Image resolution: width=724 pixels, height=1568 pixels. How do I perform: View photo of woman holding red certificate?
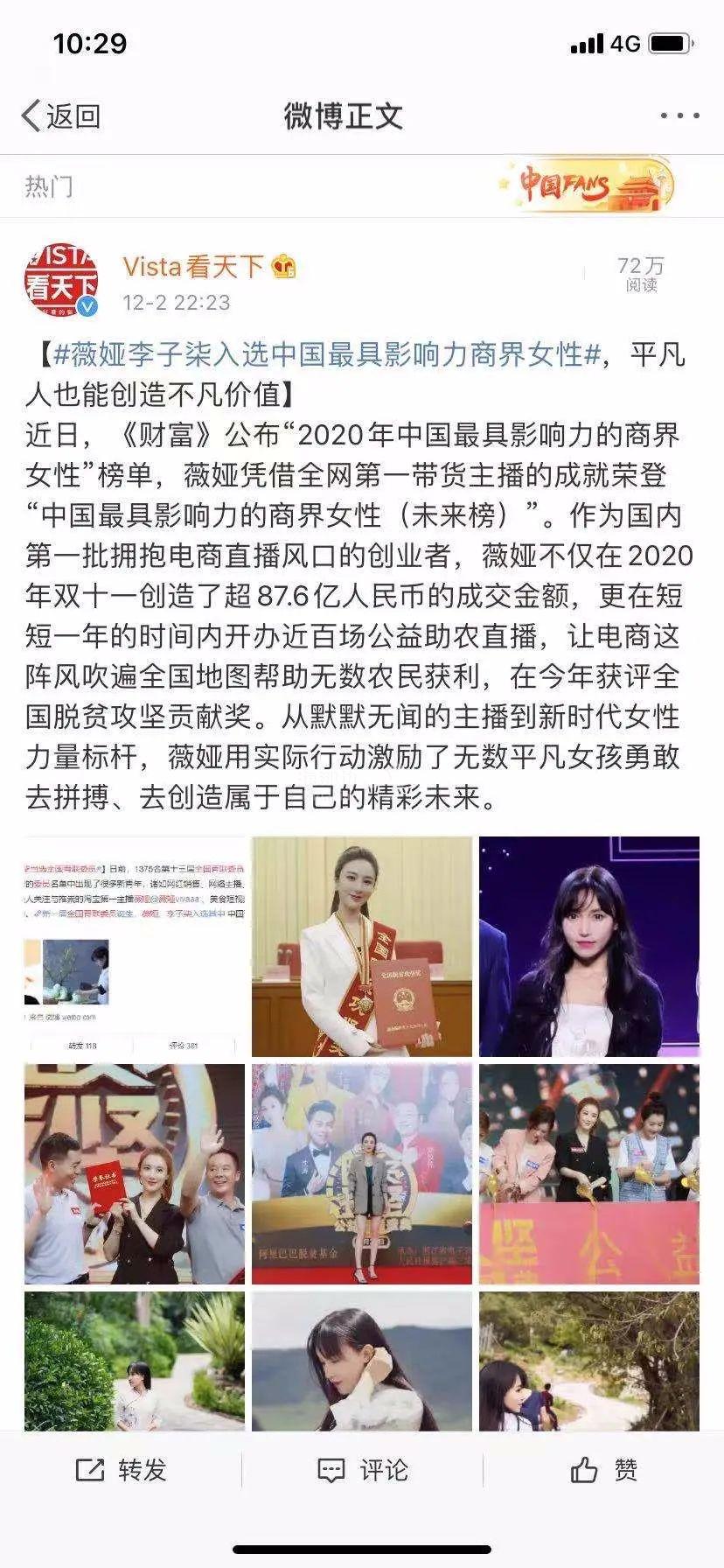click(x=362, y=946)
